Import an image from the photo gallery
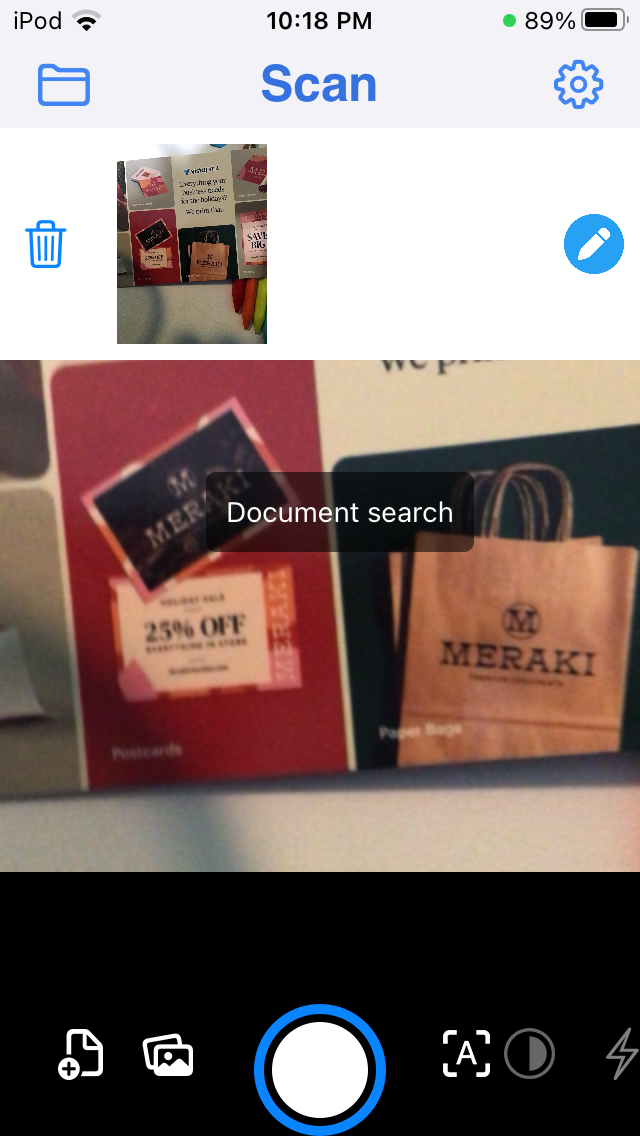The height and width of the screenshot is (1136, 640). tap(168, 1056)
